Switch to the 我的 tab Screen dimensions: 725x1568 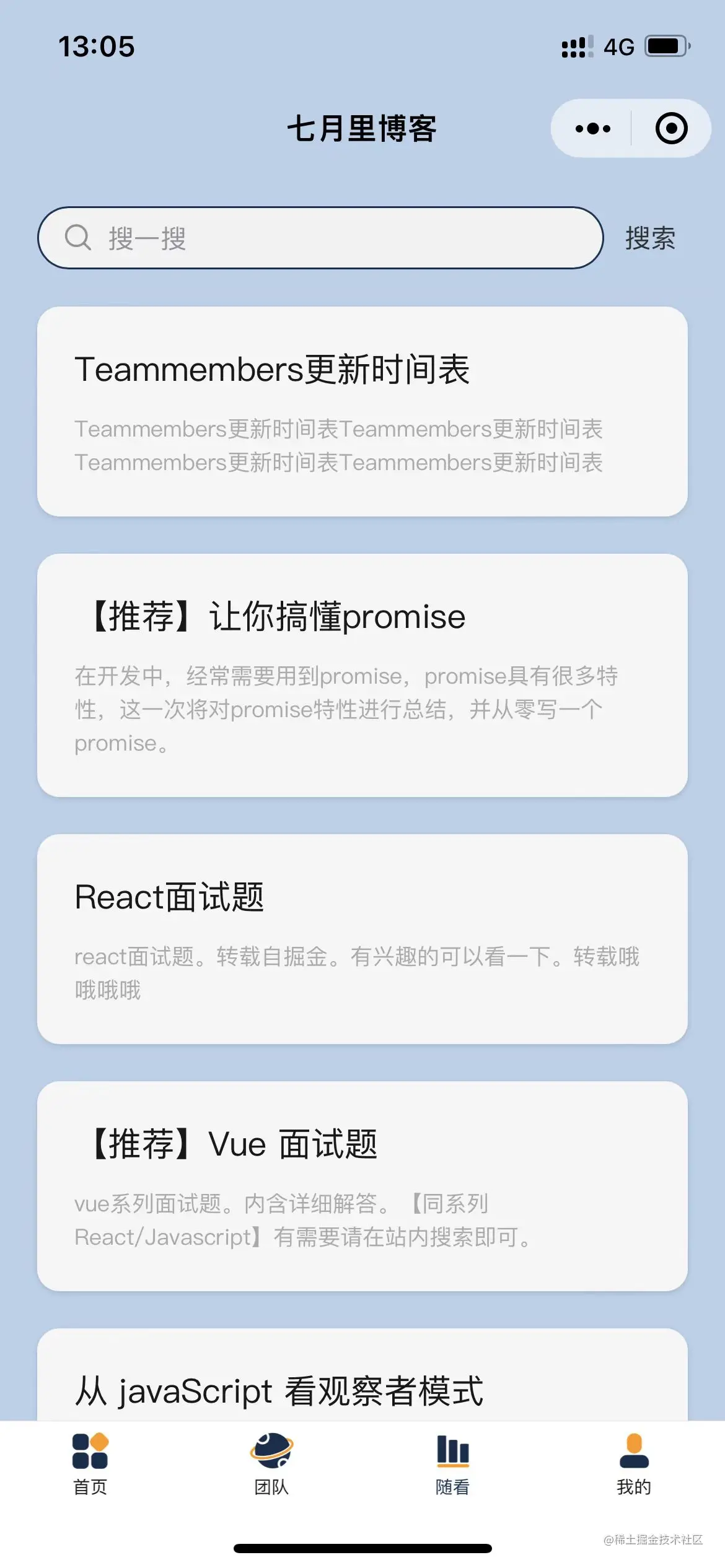pos(634,1464)
